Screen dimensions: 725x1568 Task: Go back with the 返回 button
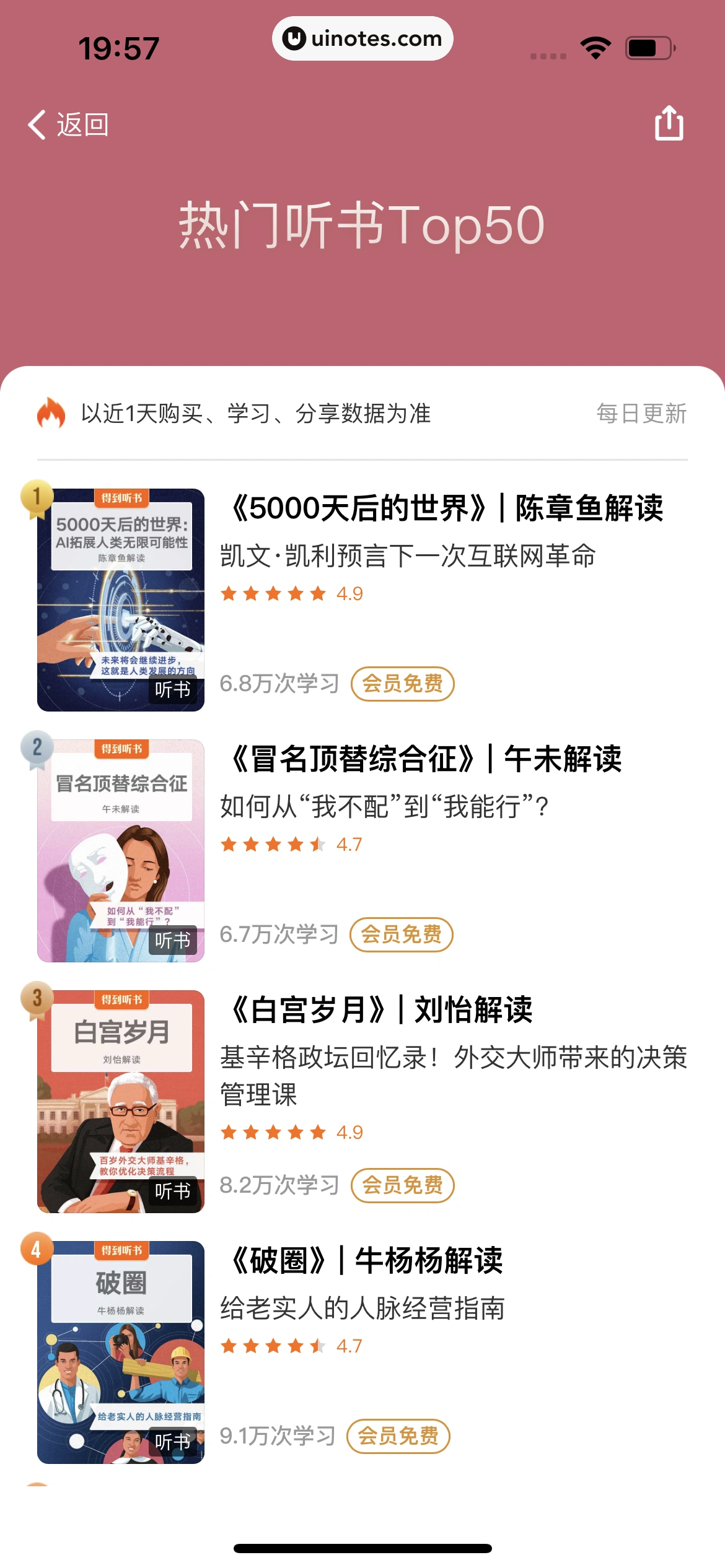68,124
